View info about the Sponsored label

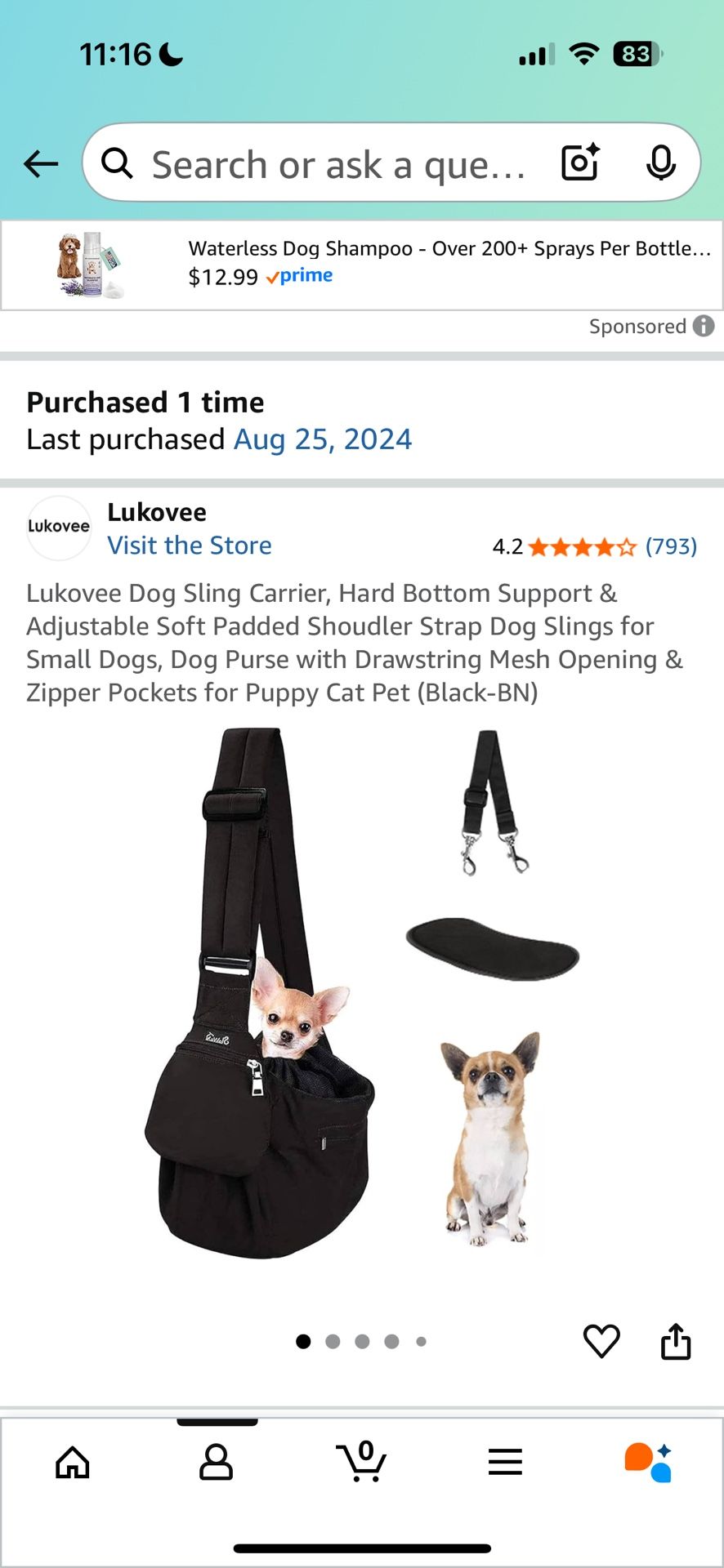point(704,326)
